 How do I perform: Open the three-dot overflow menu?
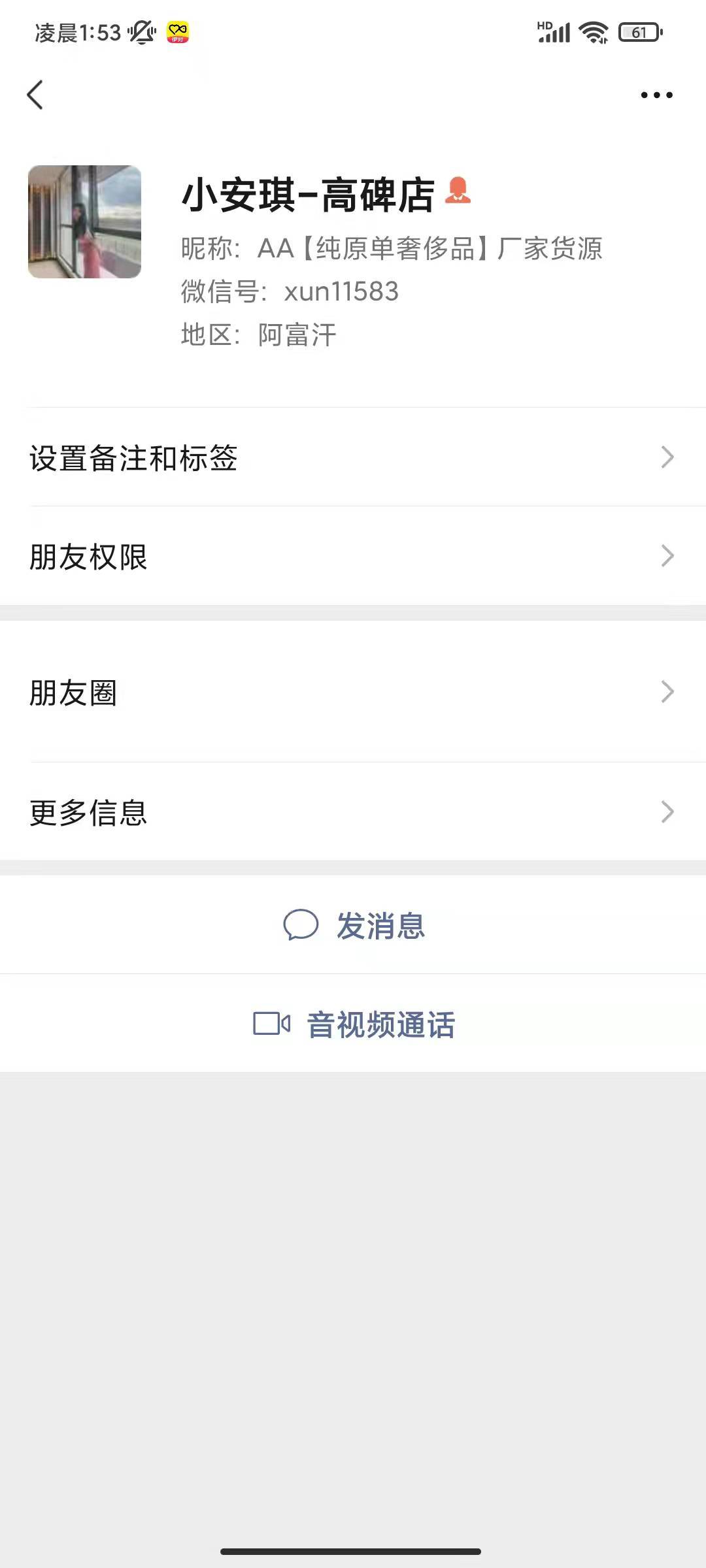(656, 95)
